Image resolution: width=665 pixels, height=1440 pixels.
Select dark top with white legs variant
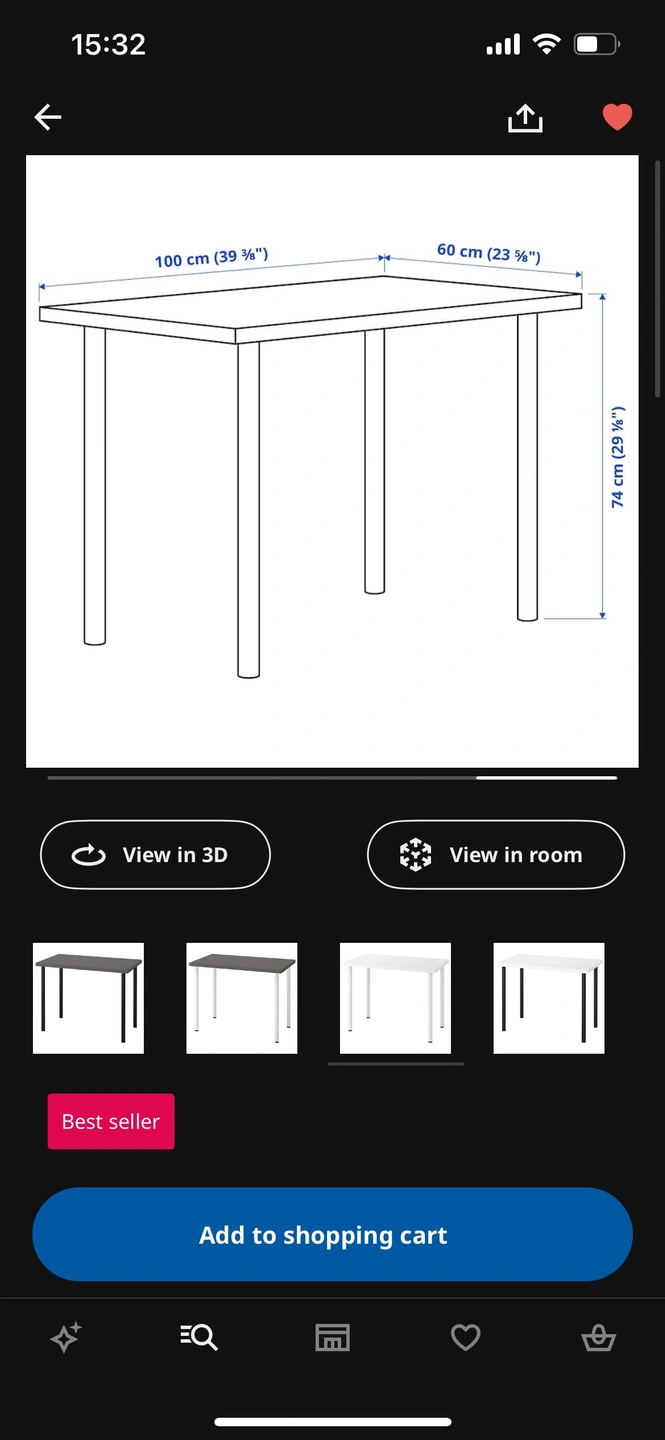(242, 998)
